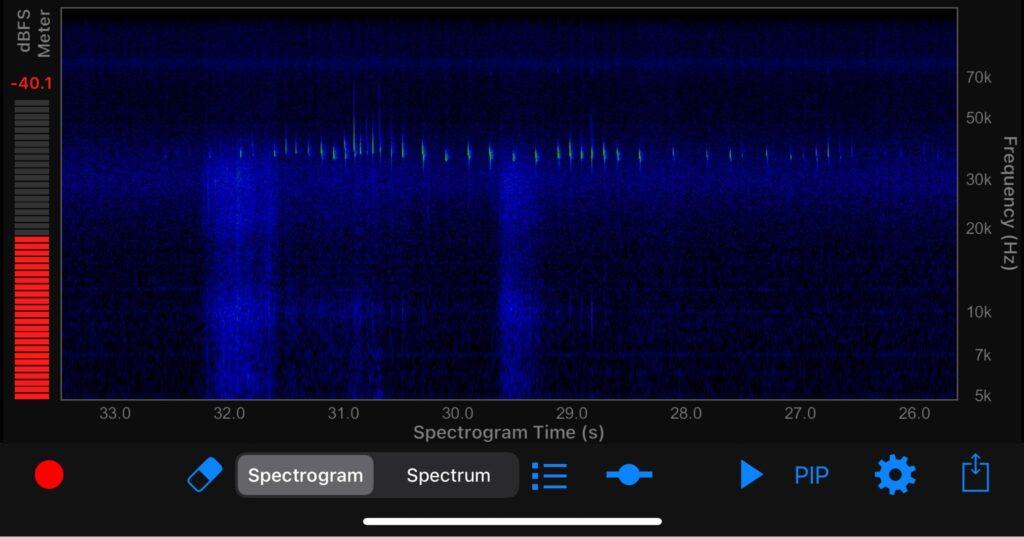Open settings via the gear icon
The height and width of the screenshot is (537, 1024).
[895, 475]
